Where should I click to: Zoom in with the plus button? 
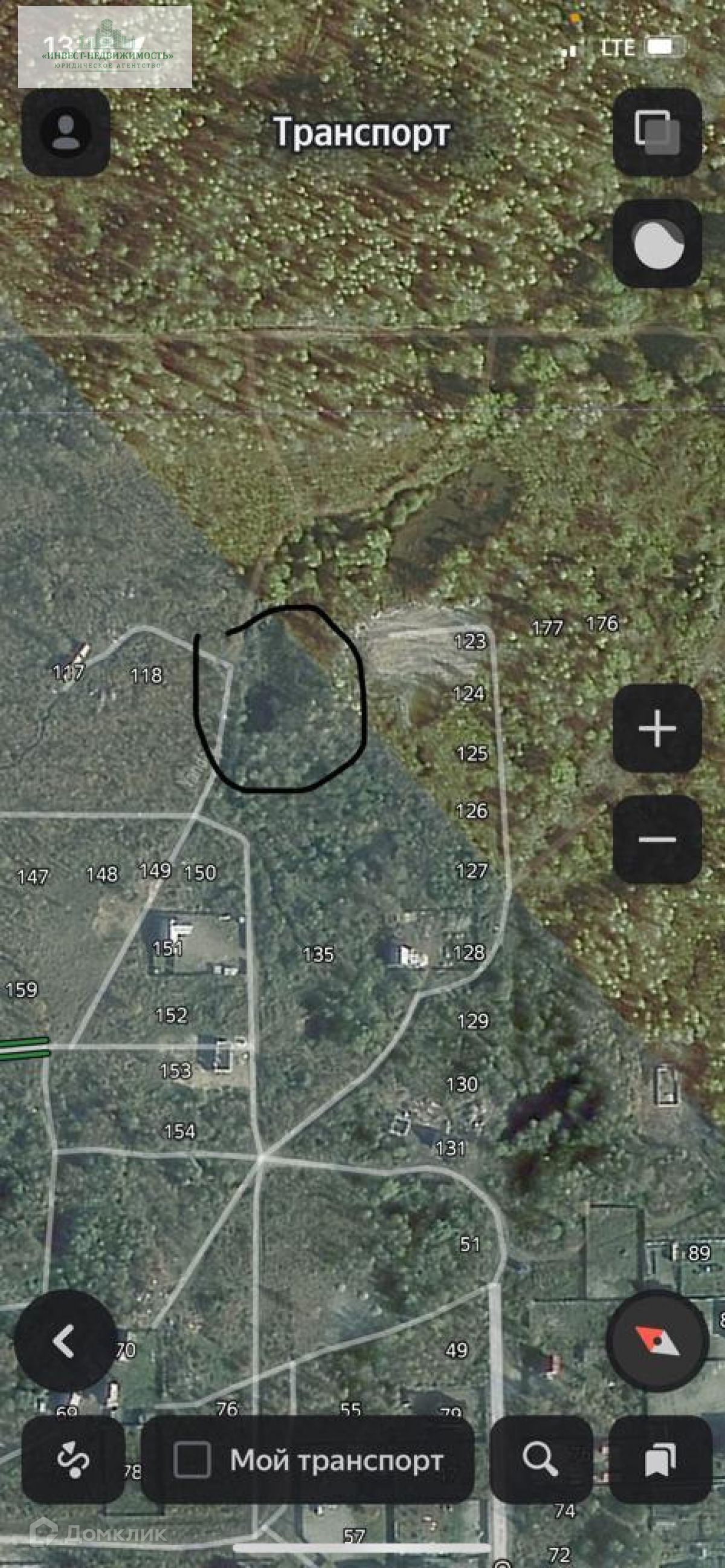[x=657, y=728]
